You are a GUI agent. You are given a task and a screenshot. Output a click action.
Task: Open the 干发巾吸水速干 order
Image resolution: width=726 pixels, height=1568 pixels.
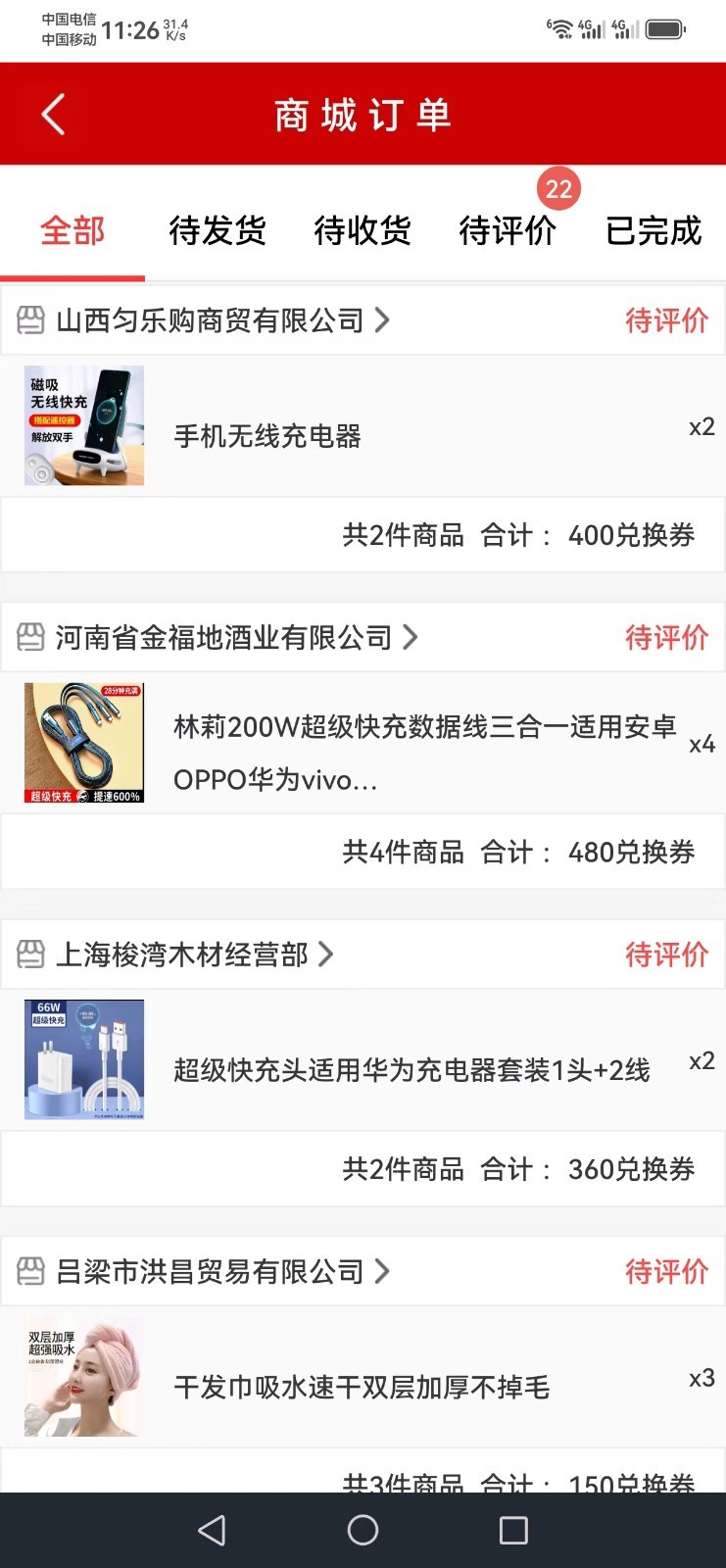362,1387
